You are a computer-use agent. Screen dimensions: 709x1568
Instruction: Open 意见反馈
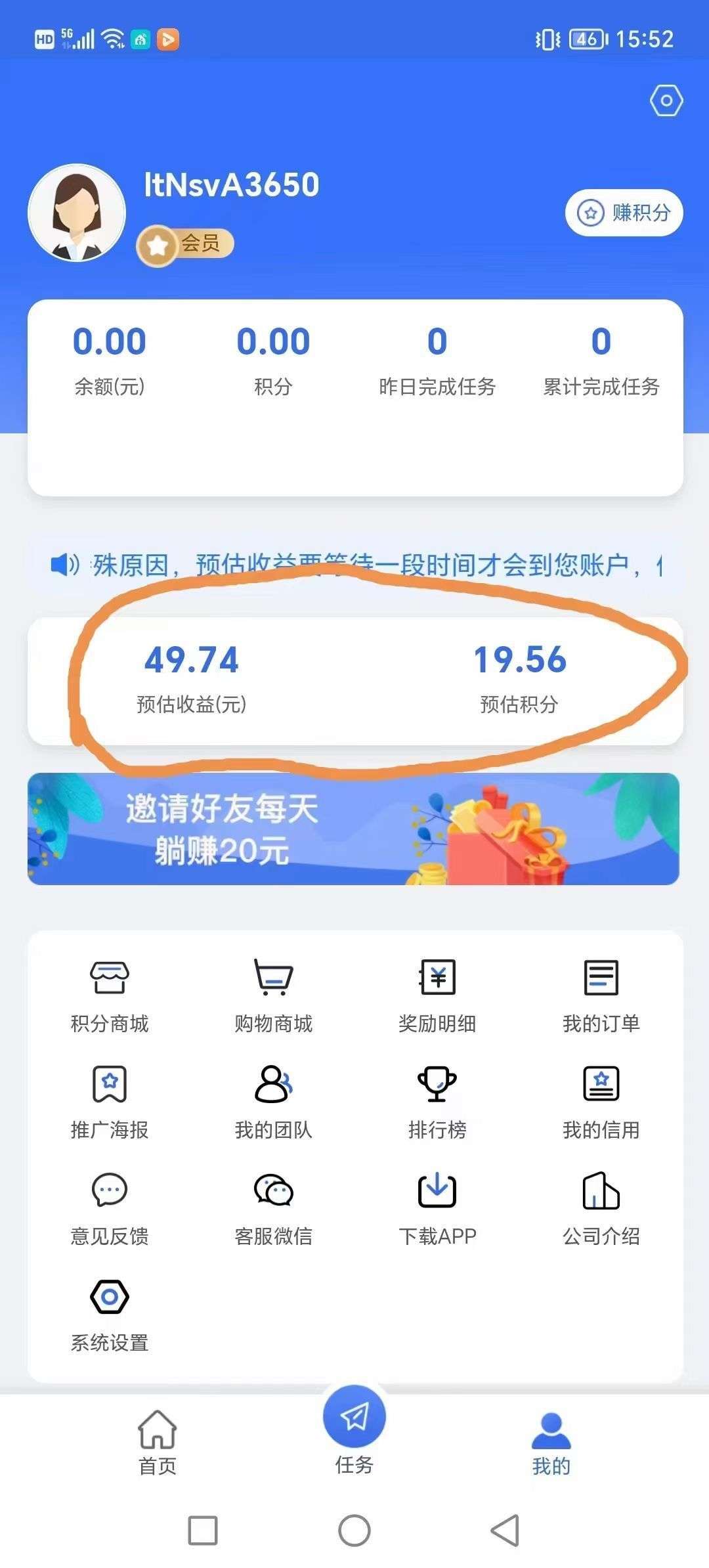point(110,1208)
